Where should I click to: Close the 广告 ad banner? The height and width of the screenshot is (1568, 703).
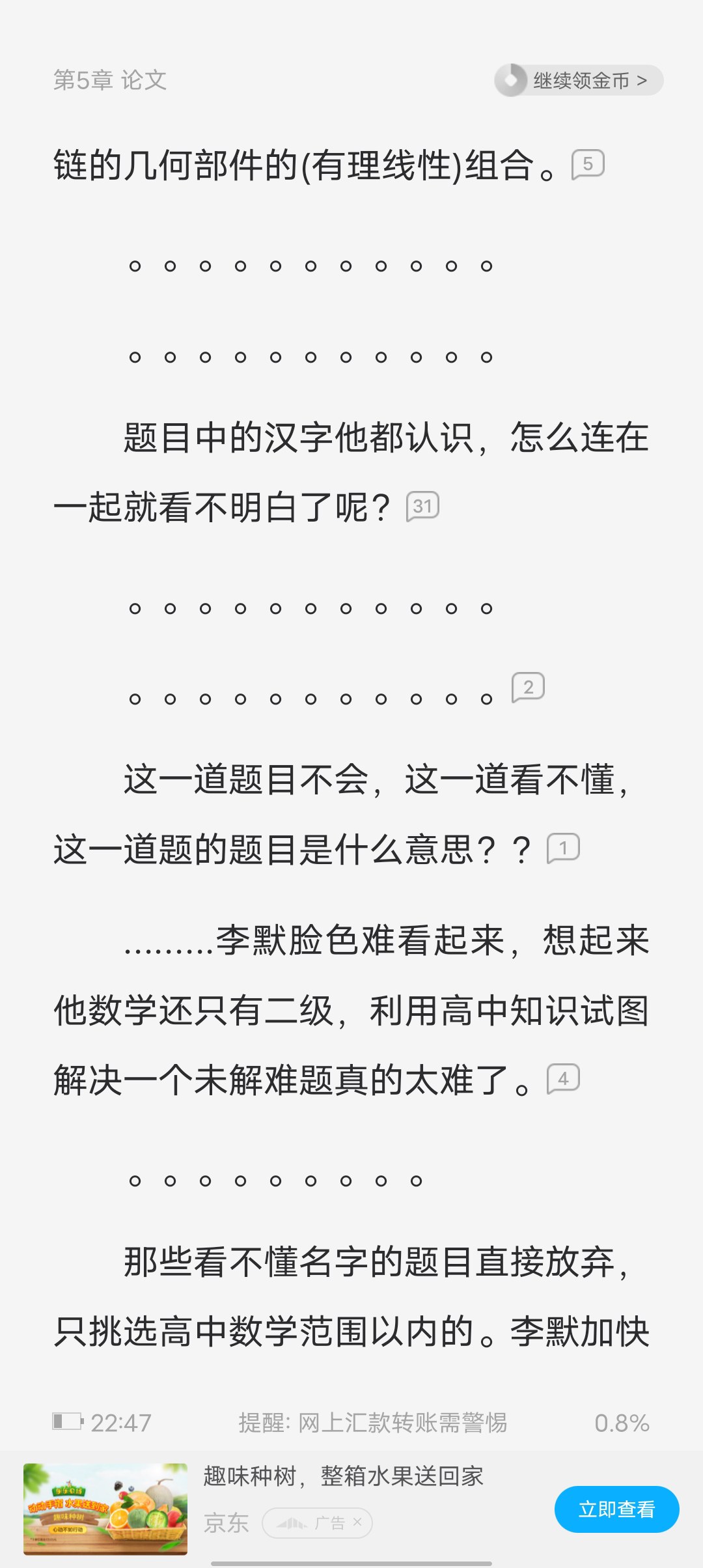(x=357, y=1522)
